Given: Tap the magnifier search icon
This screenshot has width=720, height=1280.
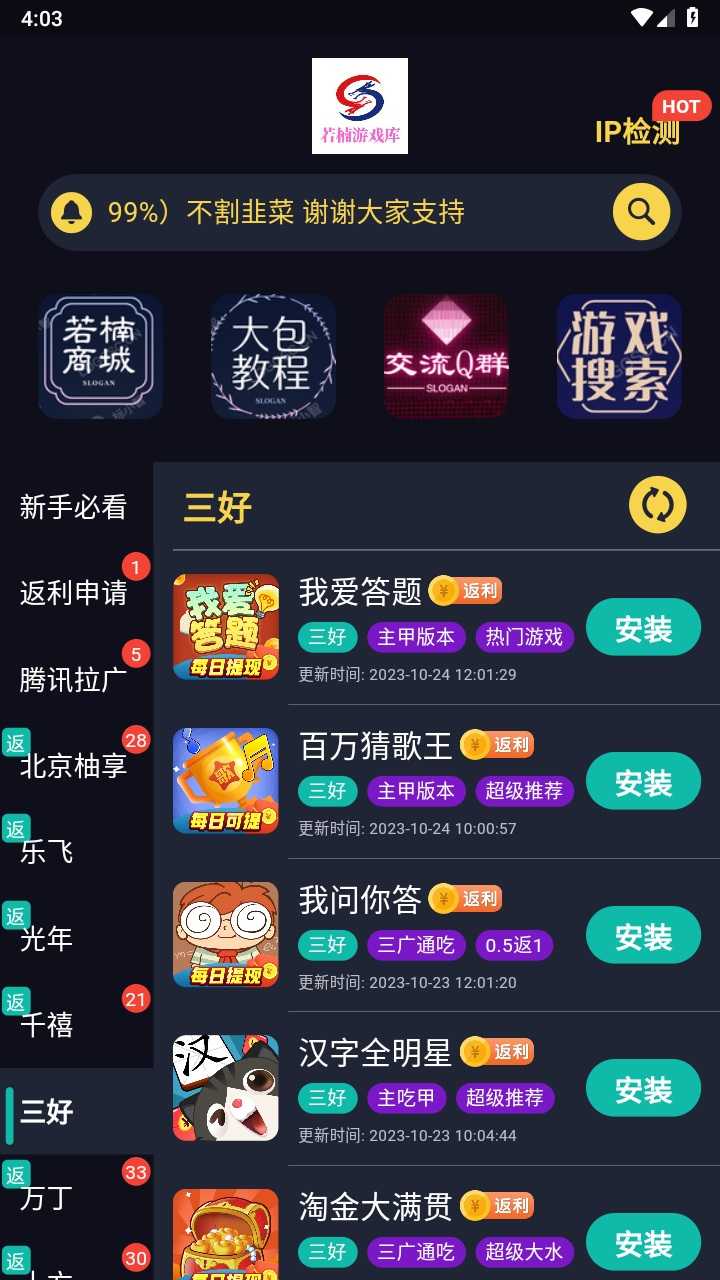Looking at the screenshot, I should [x=640, y=212].
